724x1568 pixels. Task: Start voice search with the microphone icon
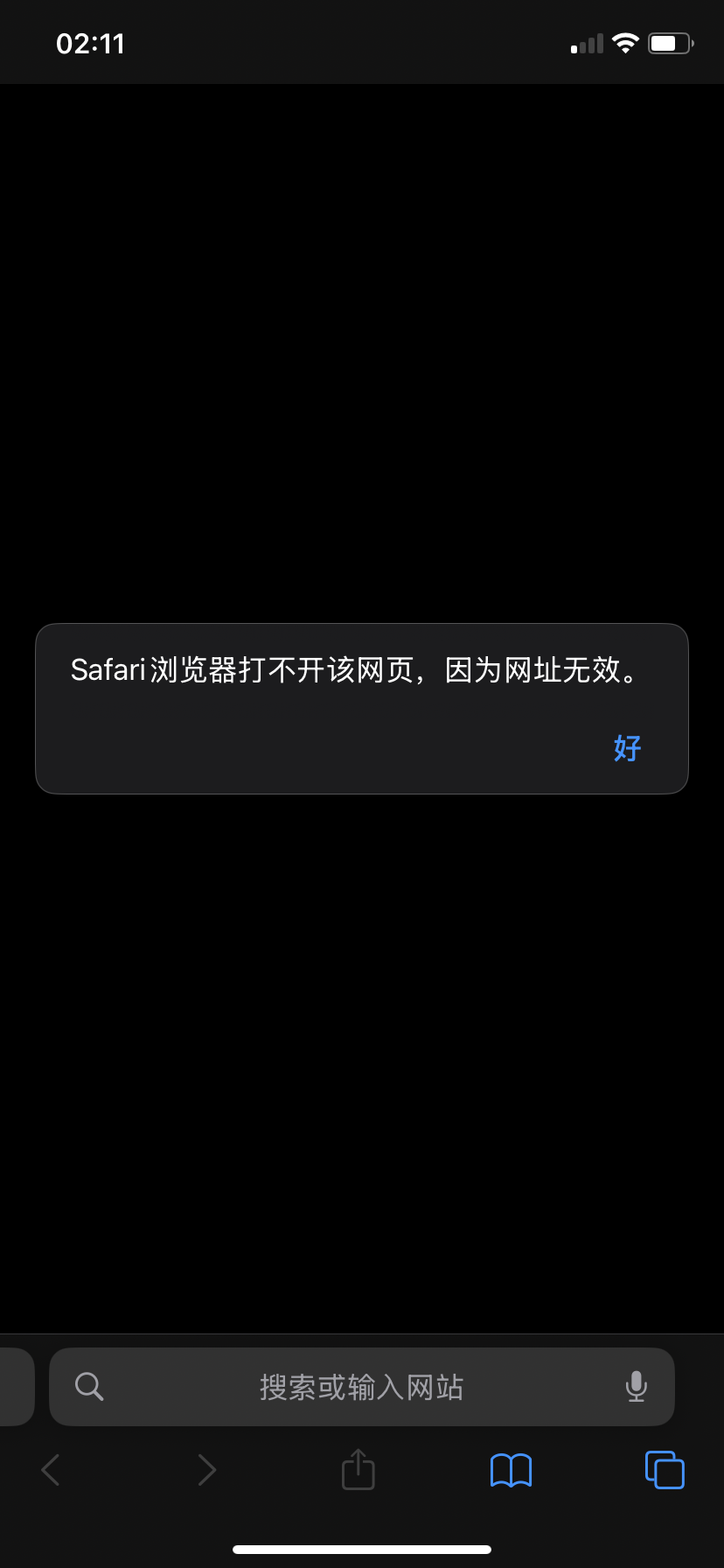(x=637, y=1387)
